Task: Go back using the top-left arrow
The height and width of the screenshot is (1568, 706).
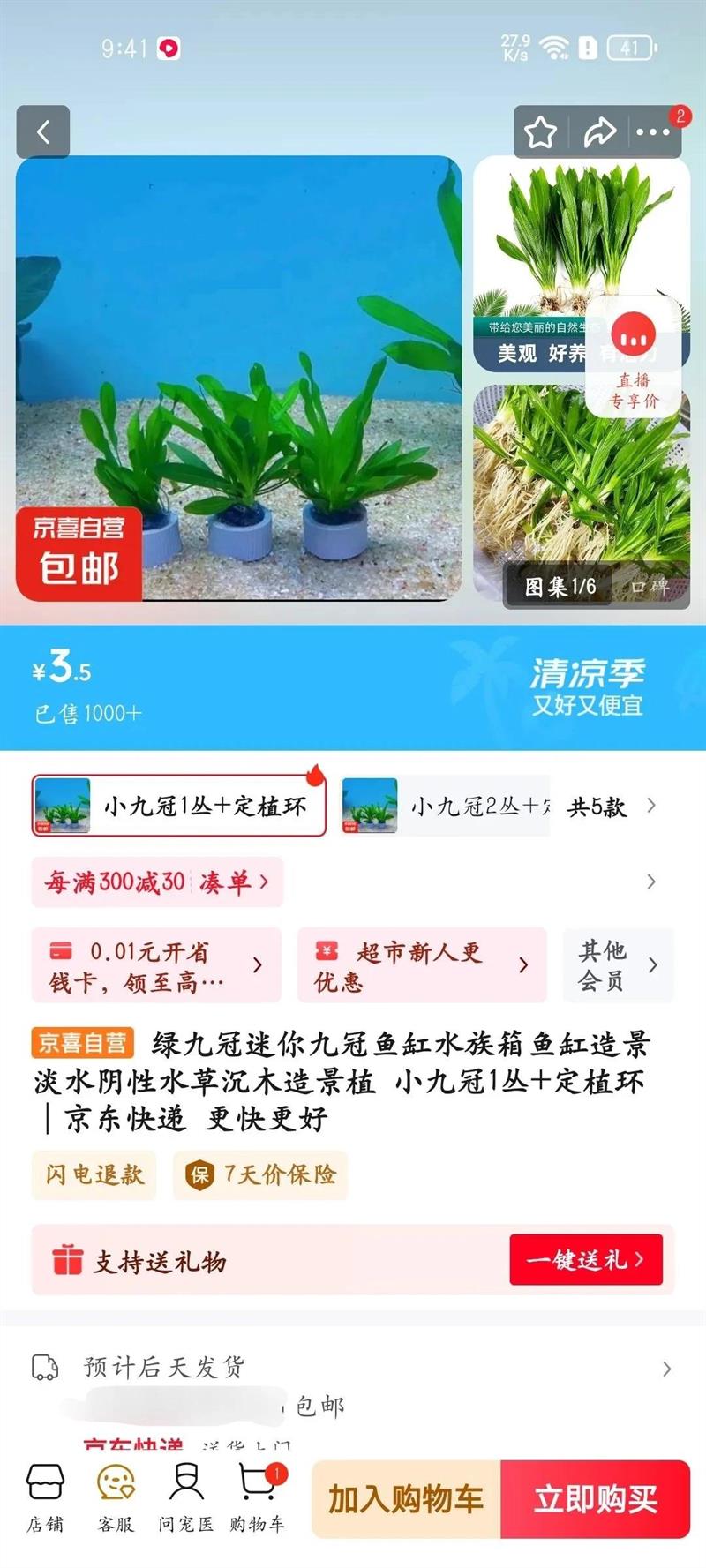Action: pyautogui.click(x=42, y=132)
